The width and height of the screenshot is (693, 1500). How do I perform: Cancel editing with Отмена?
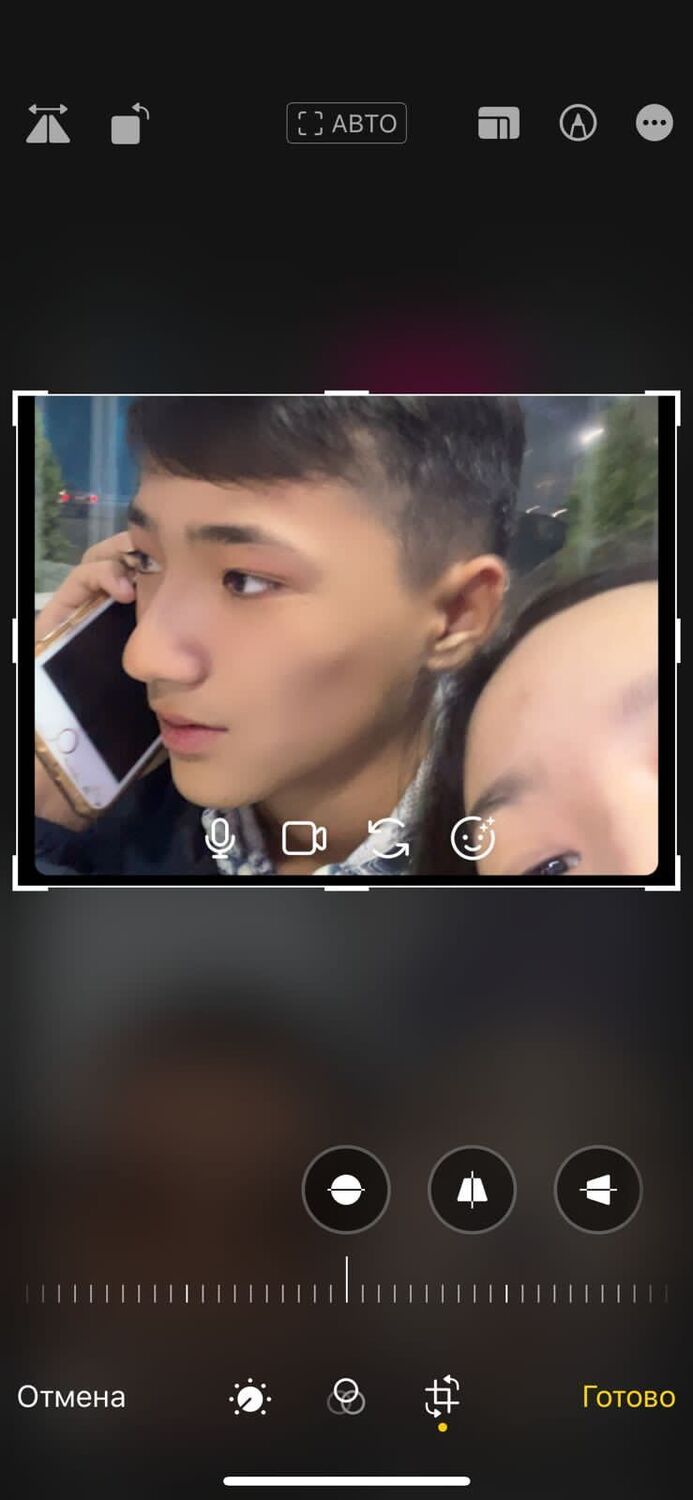[71, 1397]
